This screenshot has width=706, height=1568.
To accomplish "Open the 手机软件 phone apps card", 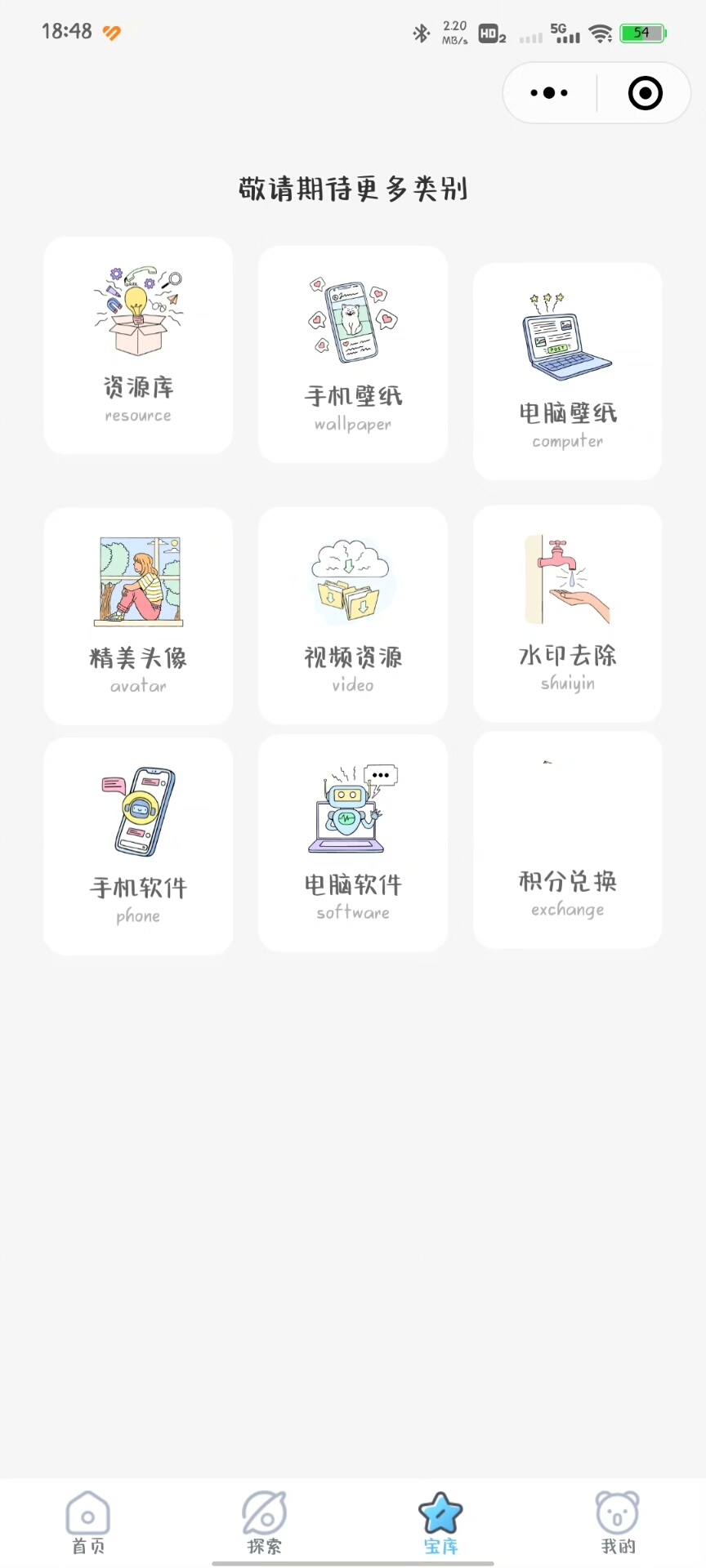I will point(138,846).
